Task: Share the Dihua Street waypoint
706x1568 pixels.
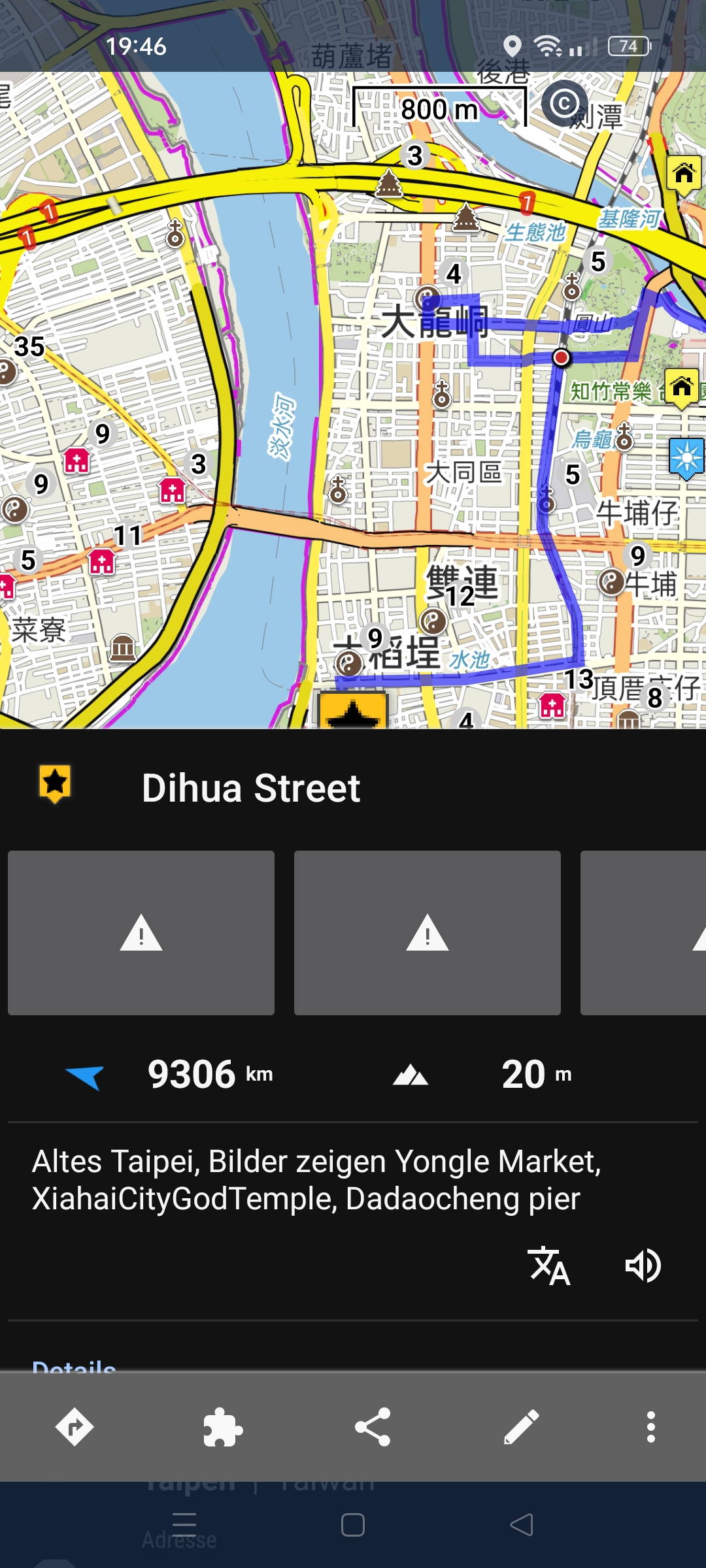Action: pyautogui.click(x=373, y=1428)
